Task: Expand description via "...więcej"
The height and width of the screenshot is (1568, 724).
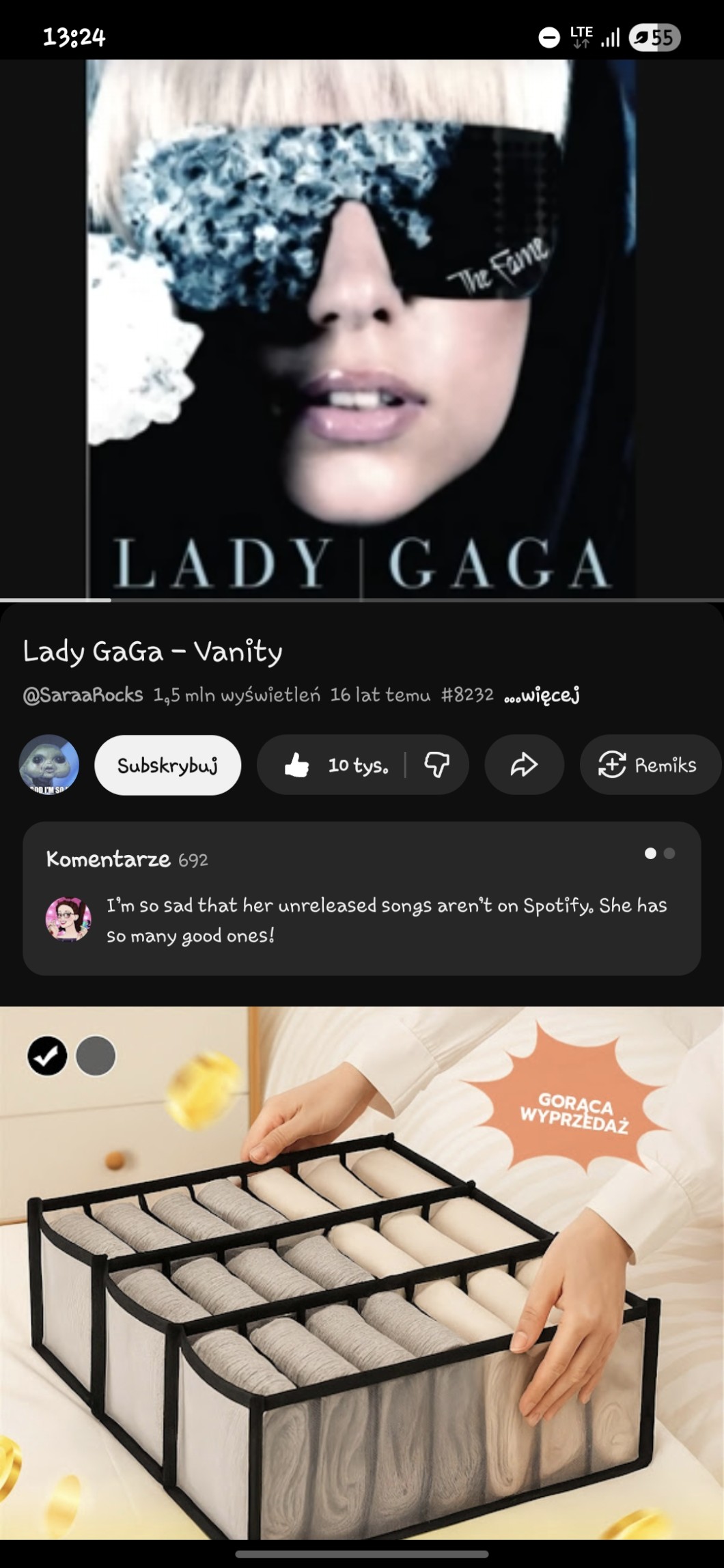Action: pos(542,695)
